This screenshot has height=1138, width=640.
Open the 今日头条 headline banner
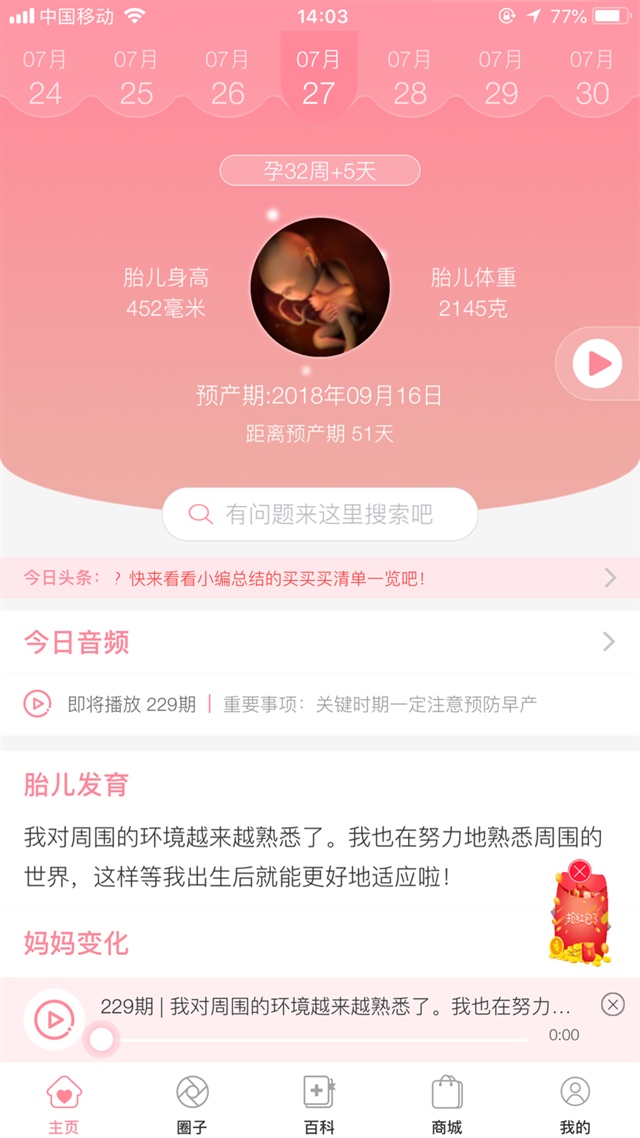click(320, 578)
